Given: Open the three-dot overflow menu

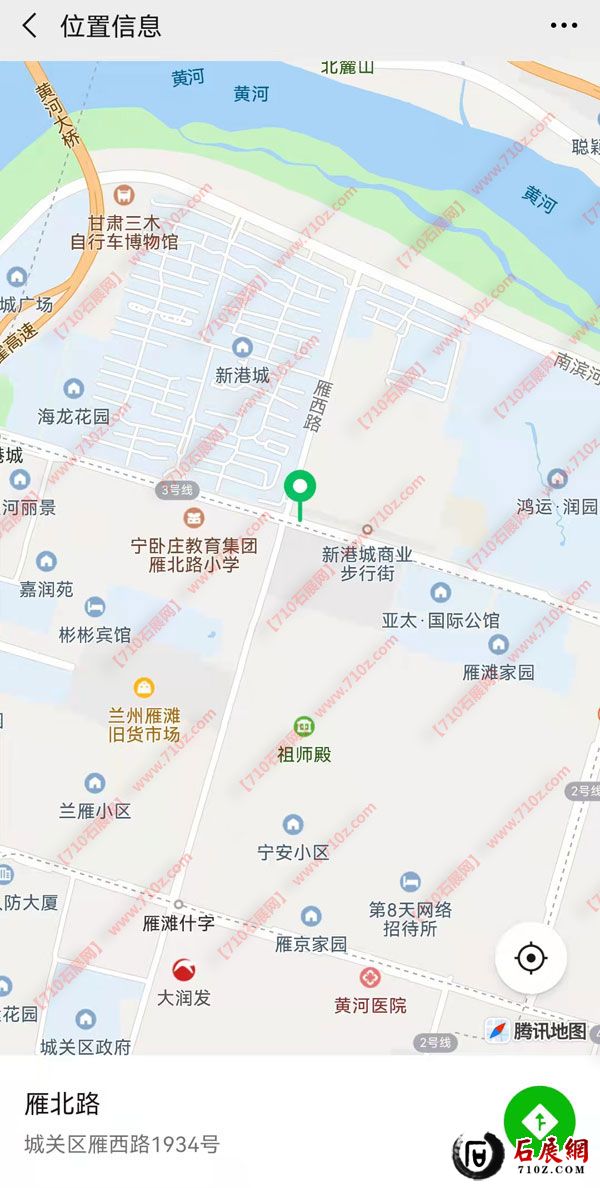Looking at the screenshot, I should point(564,26).
